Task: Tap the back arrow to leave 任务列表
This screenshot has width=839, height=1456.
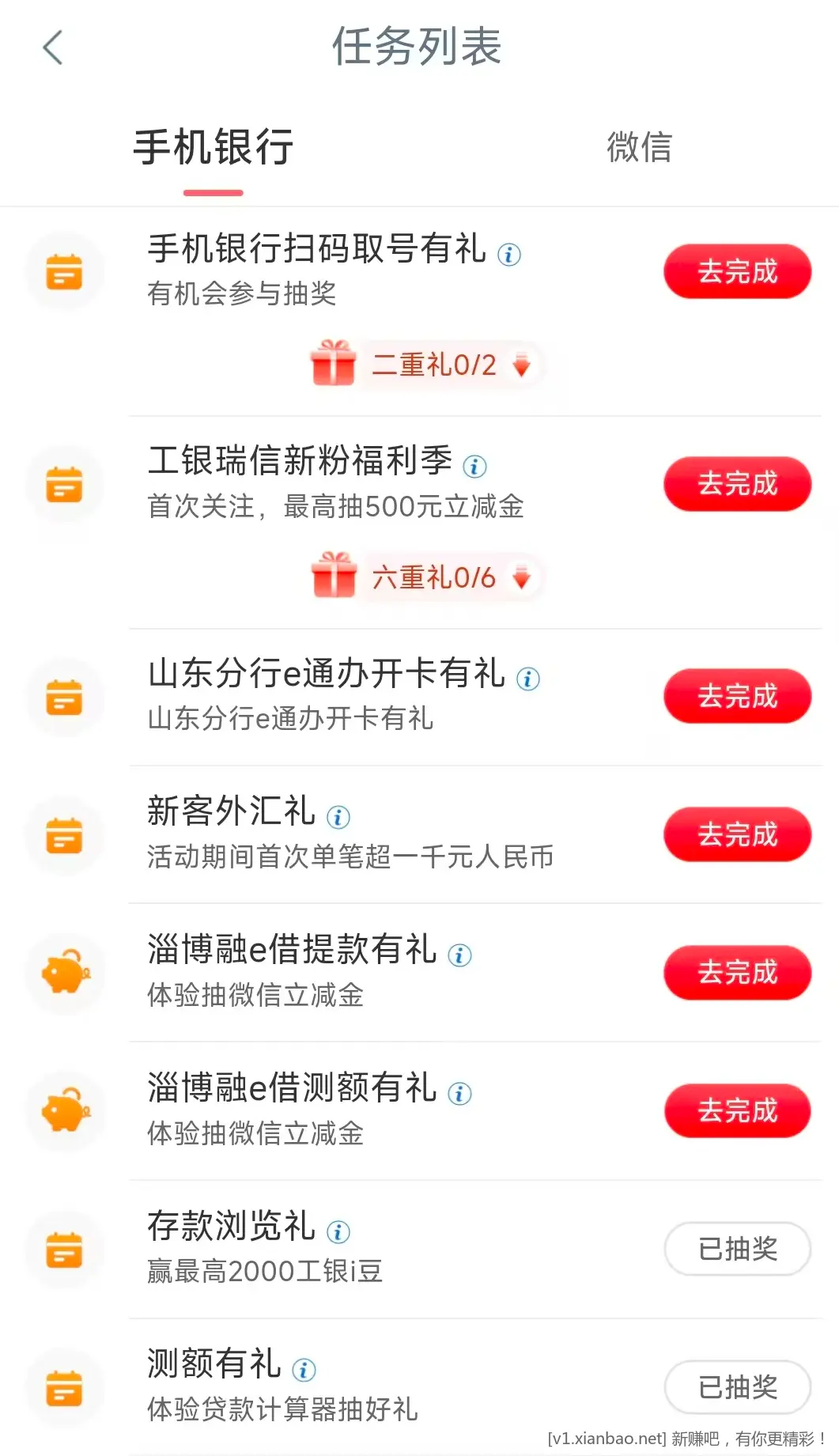Action: pyautogui.click(x=52, y=47)
